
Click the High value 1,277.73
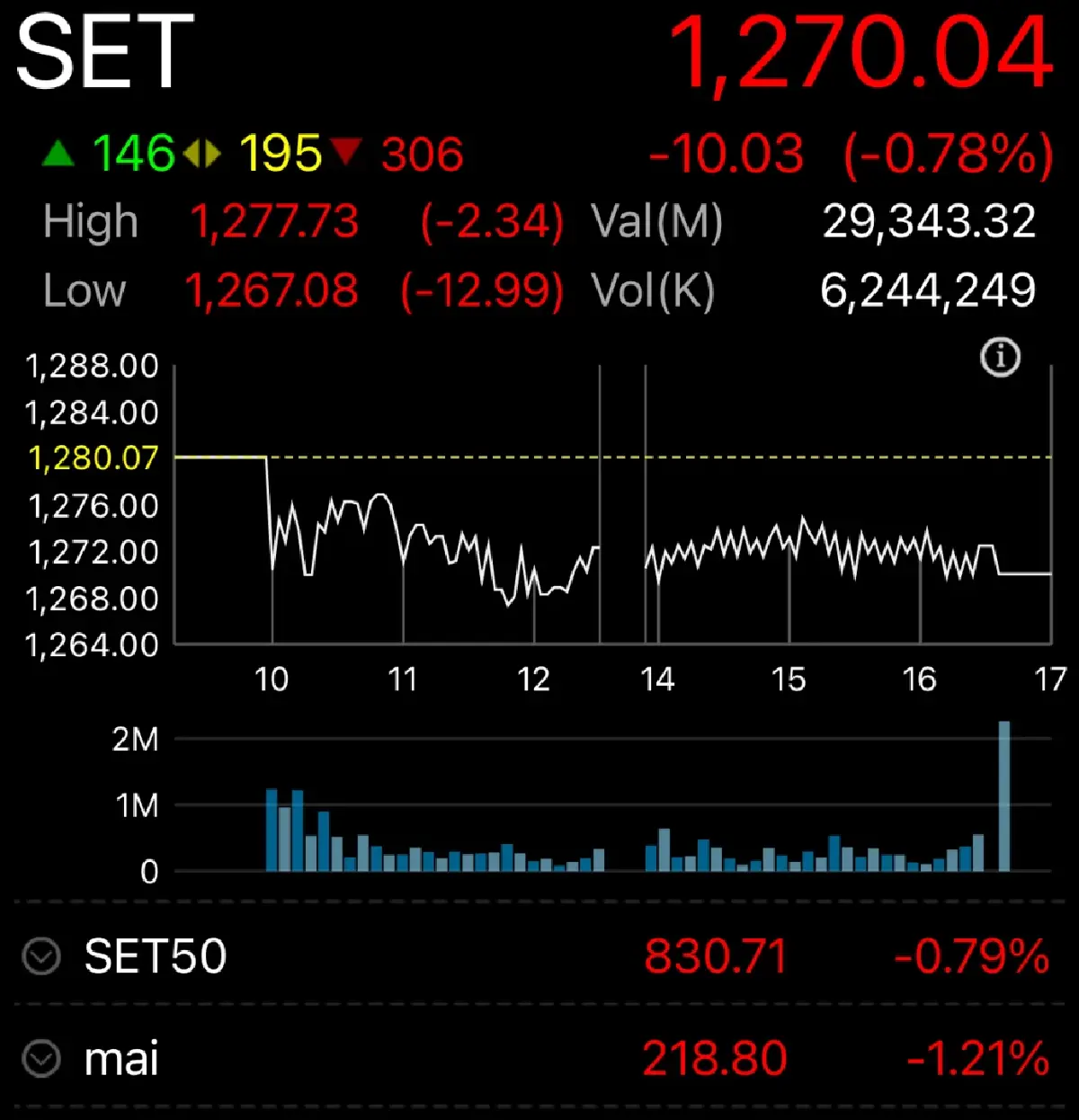[274, 221]
